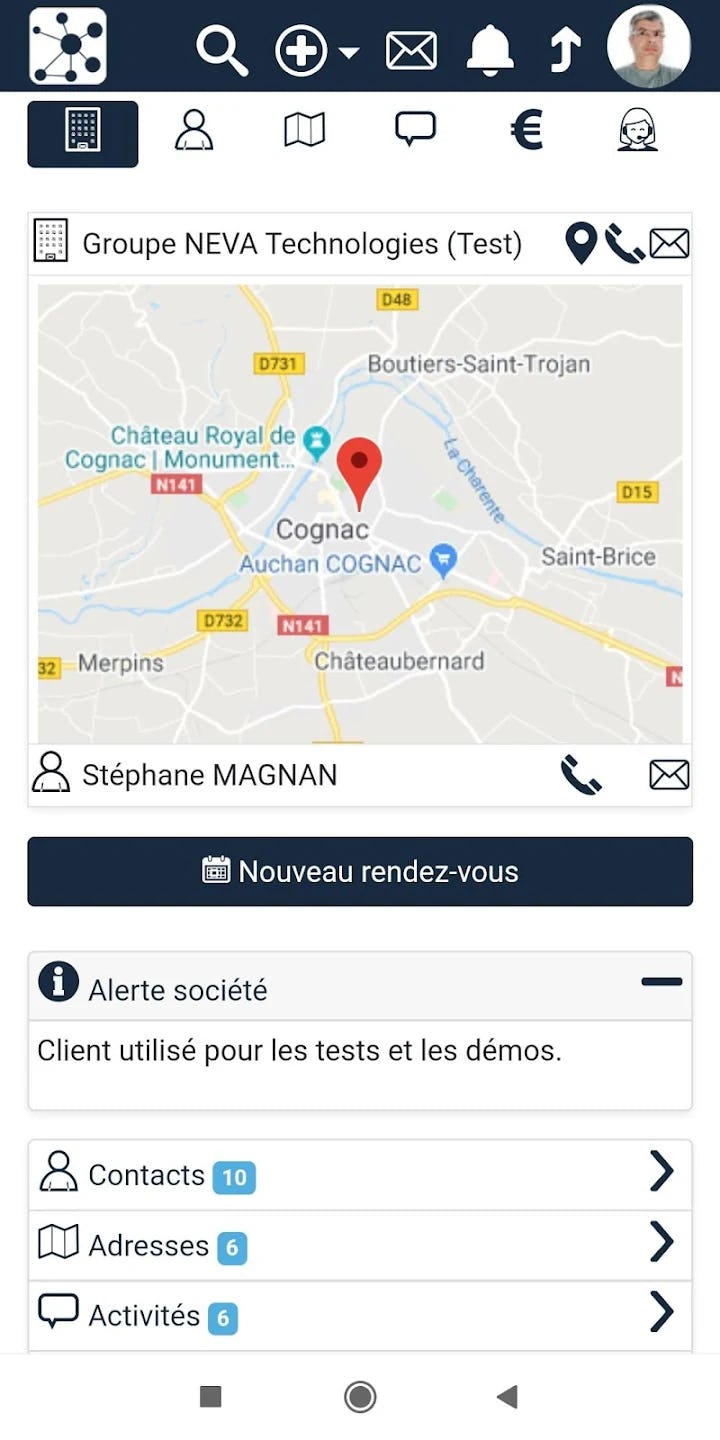Screen dimensions: 720x1440
Task: Switch to the euro sign tab
Action: coord(527,131)
